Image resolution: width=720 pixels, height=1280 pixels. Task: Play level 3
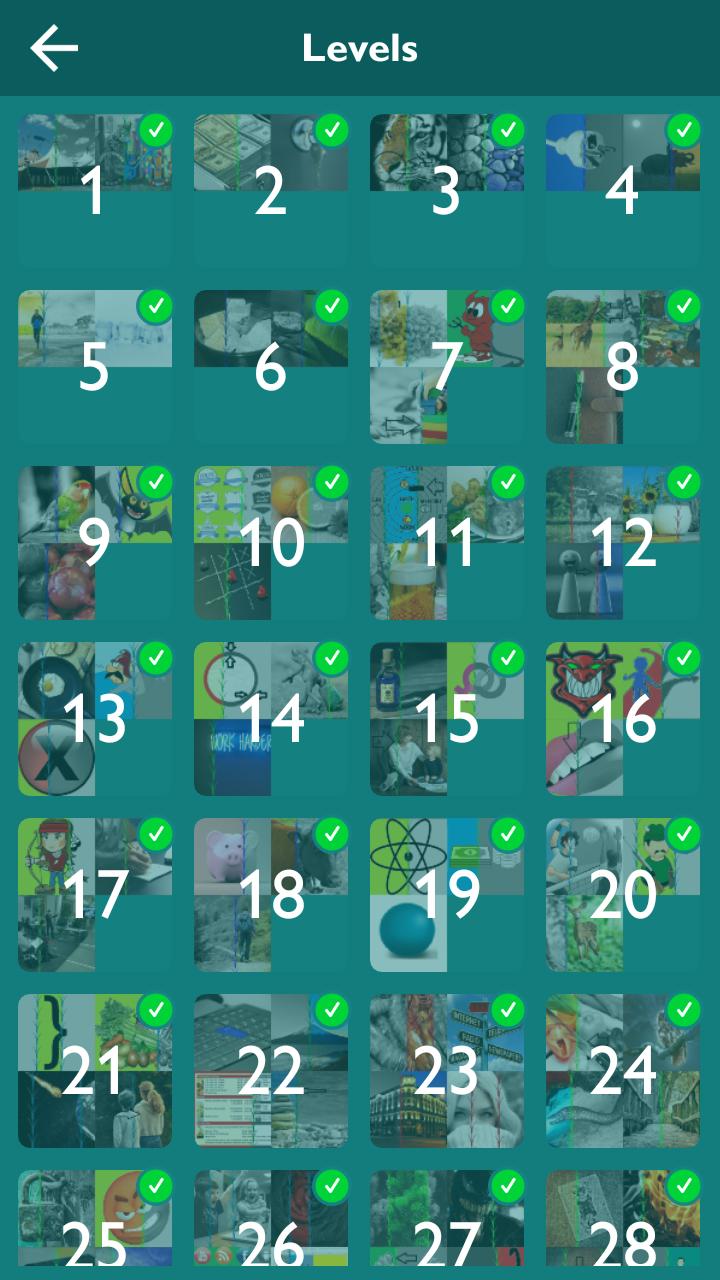[447, 190]
